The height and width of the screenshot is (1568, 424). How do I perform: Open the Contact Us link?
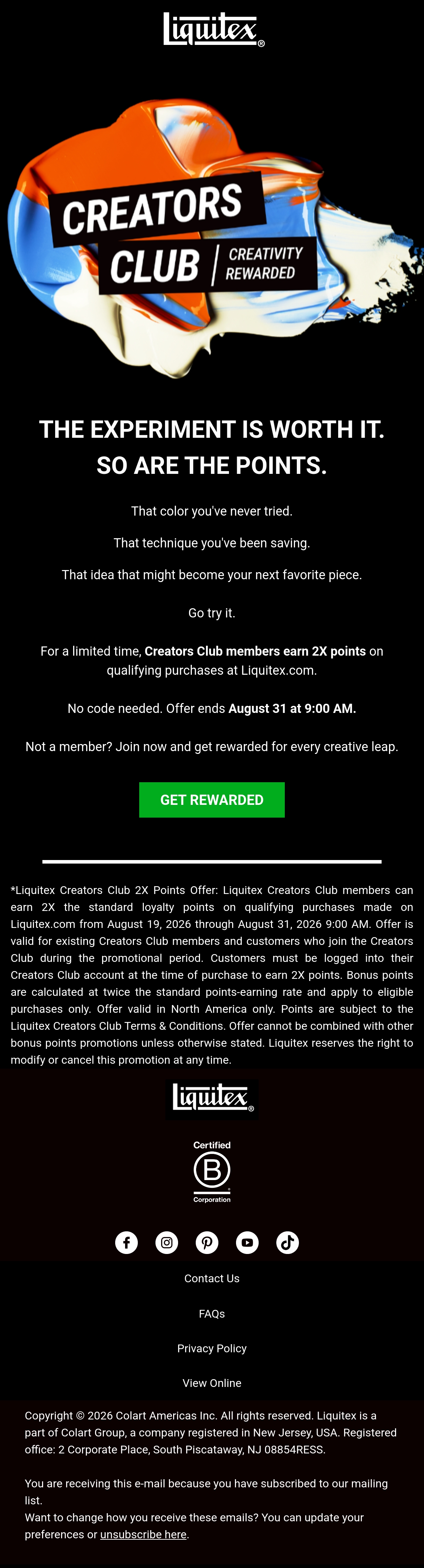(212, 1278)
